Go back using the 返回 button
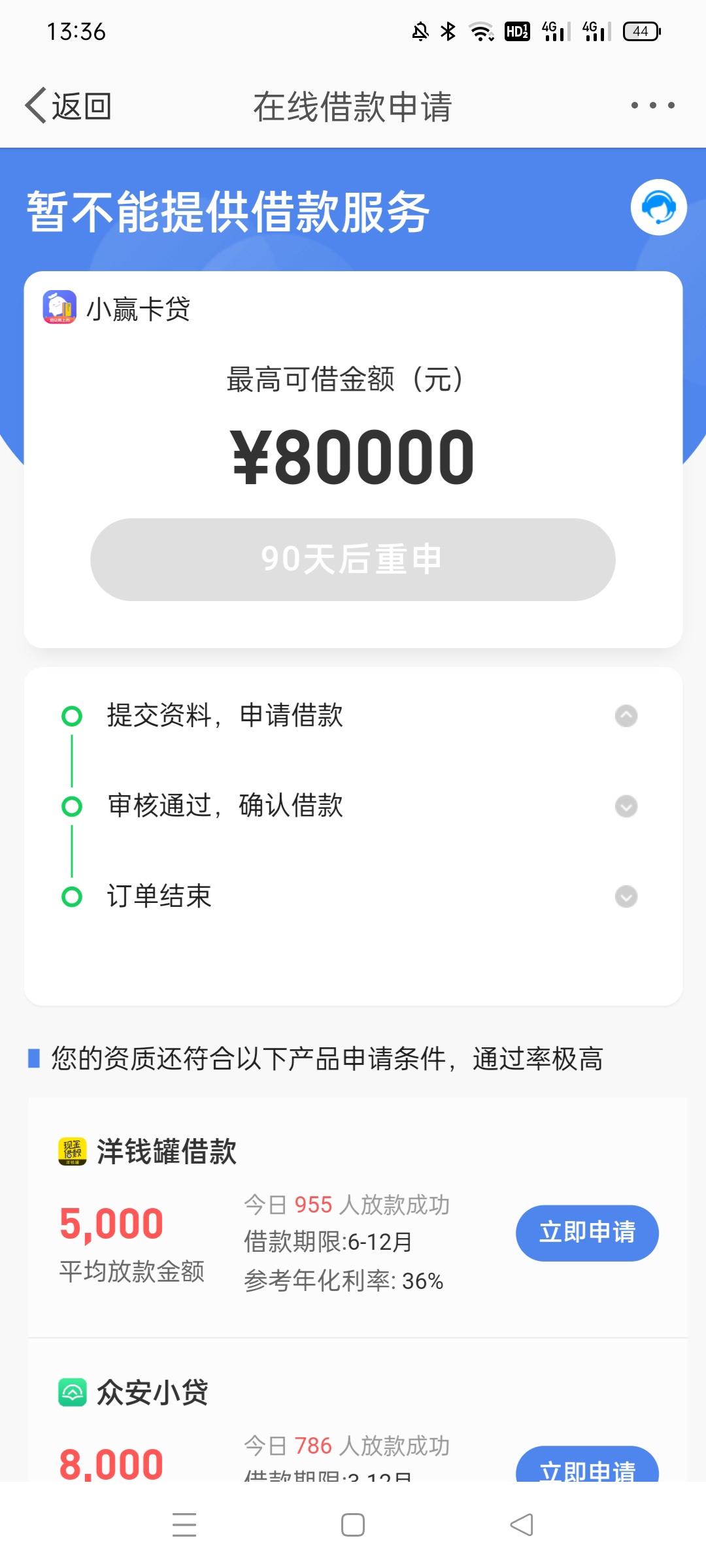This screenshot has width=706, height=1568. pos(69,106)
